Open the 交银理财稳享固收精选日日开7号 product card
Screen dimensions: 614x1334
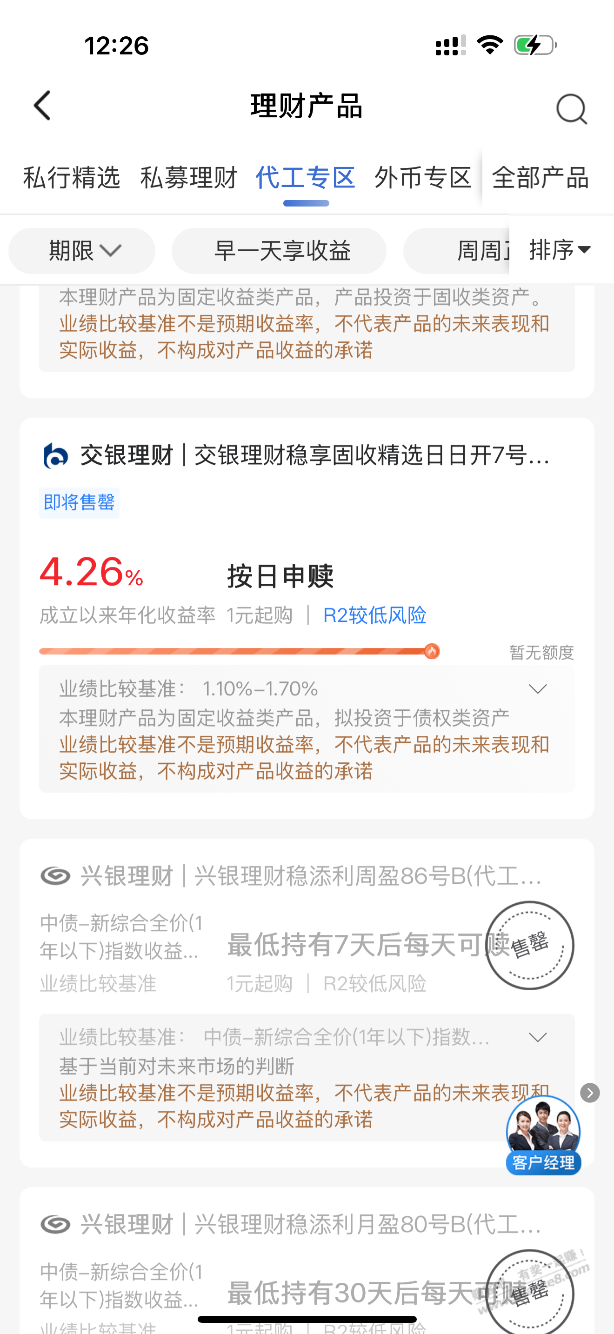pyautogui.click(x=300, y=457)
